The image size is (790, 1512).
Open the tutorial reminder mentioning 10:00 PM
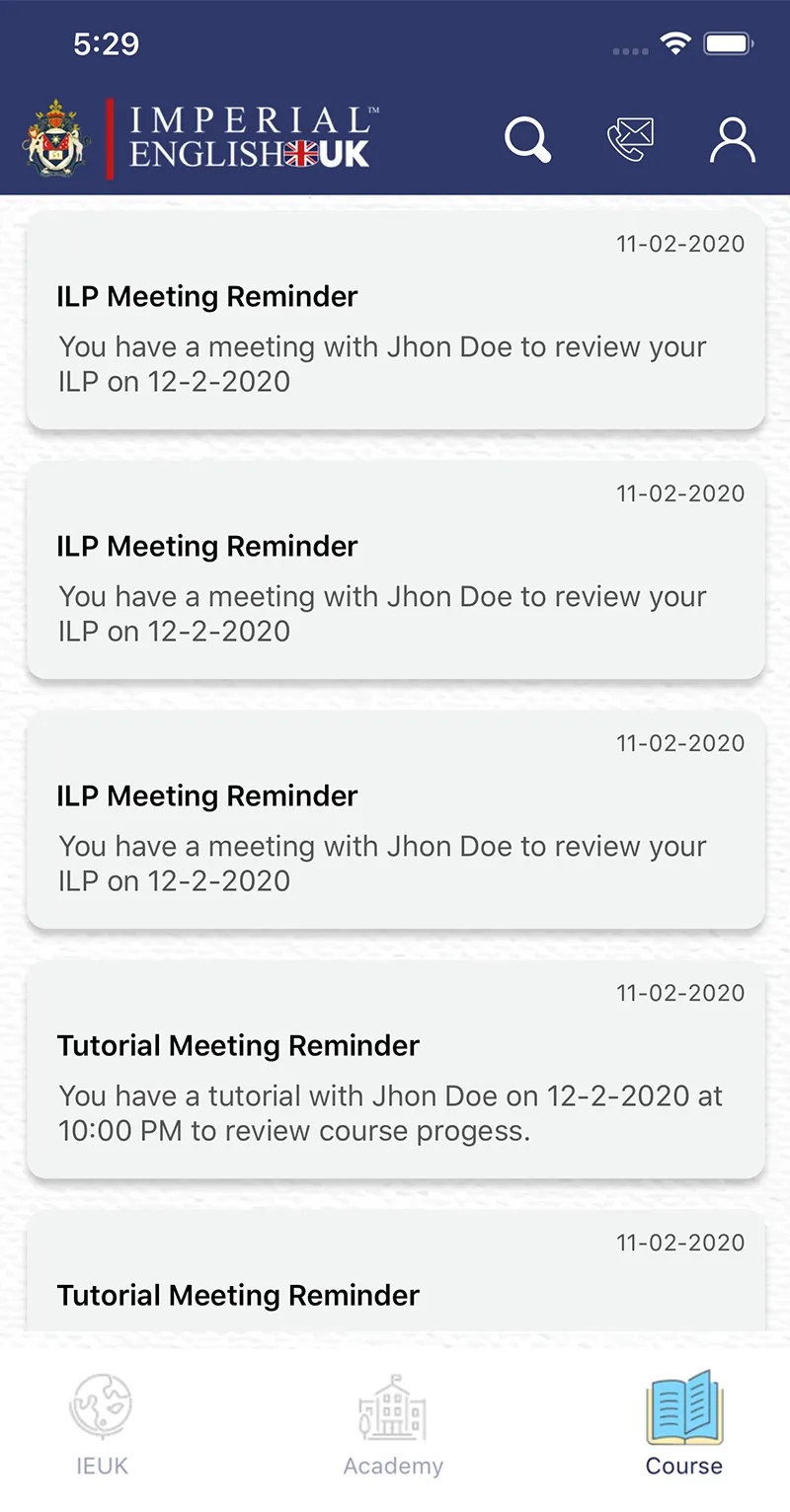(396, 1071)
